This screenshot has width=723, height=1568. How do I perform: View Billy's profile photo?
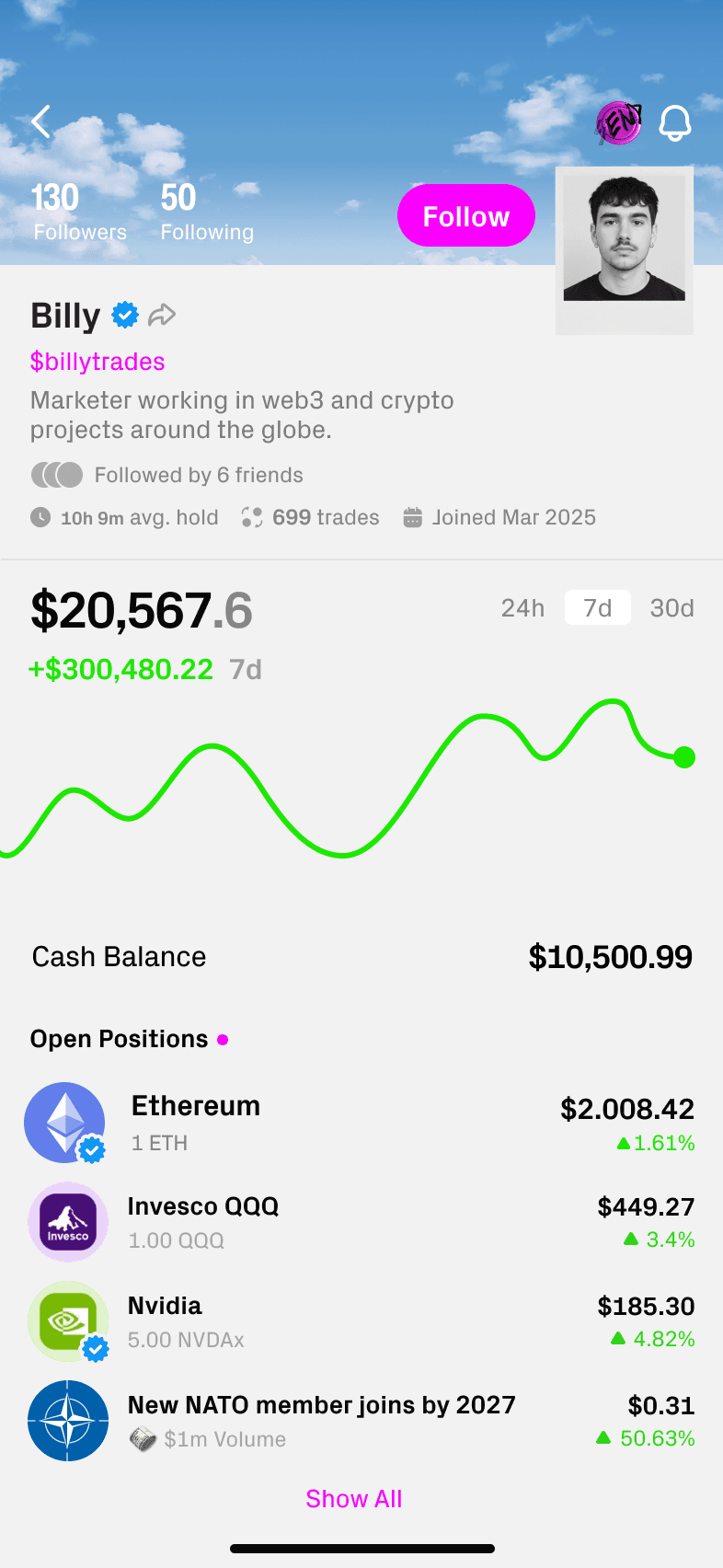click(x=624, y=241)
